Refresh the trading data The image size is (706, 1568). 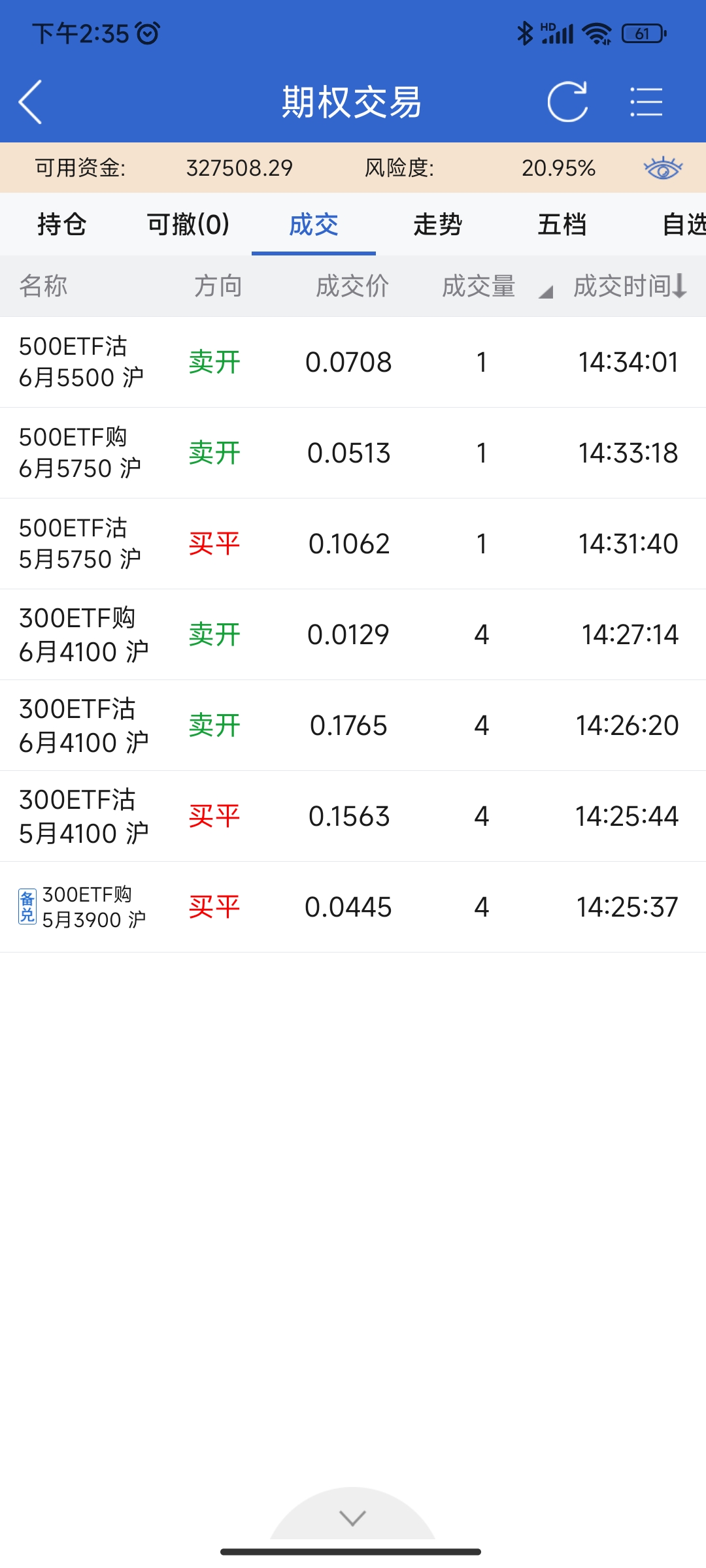tap(567, 102)
